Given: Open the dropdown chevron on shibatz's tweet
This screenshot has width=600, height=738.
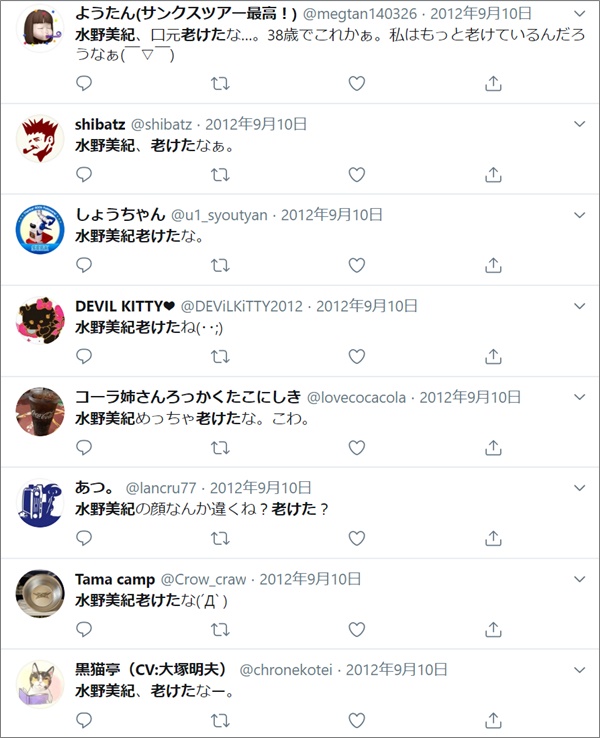Looking at the screenshot, I should click(x=578, y=124).
